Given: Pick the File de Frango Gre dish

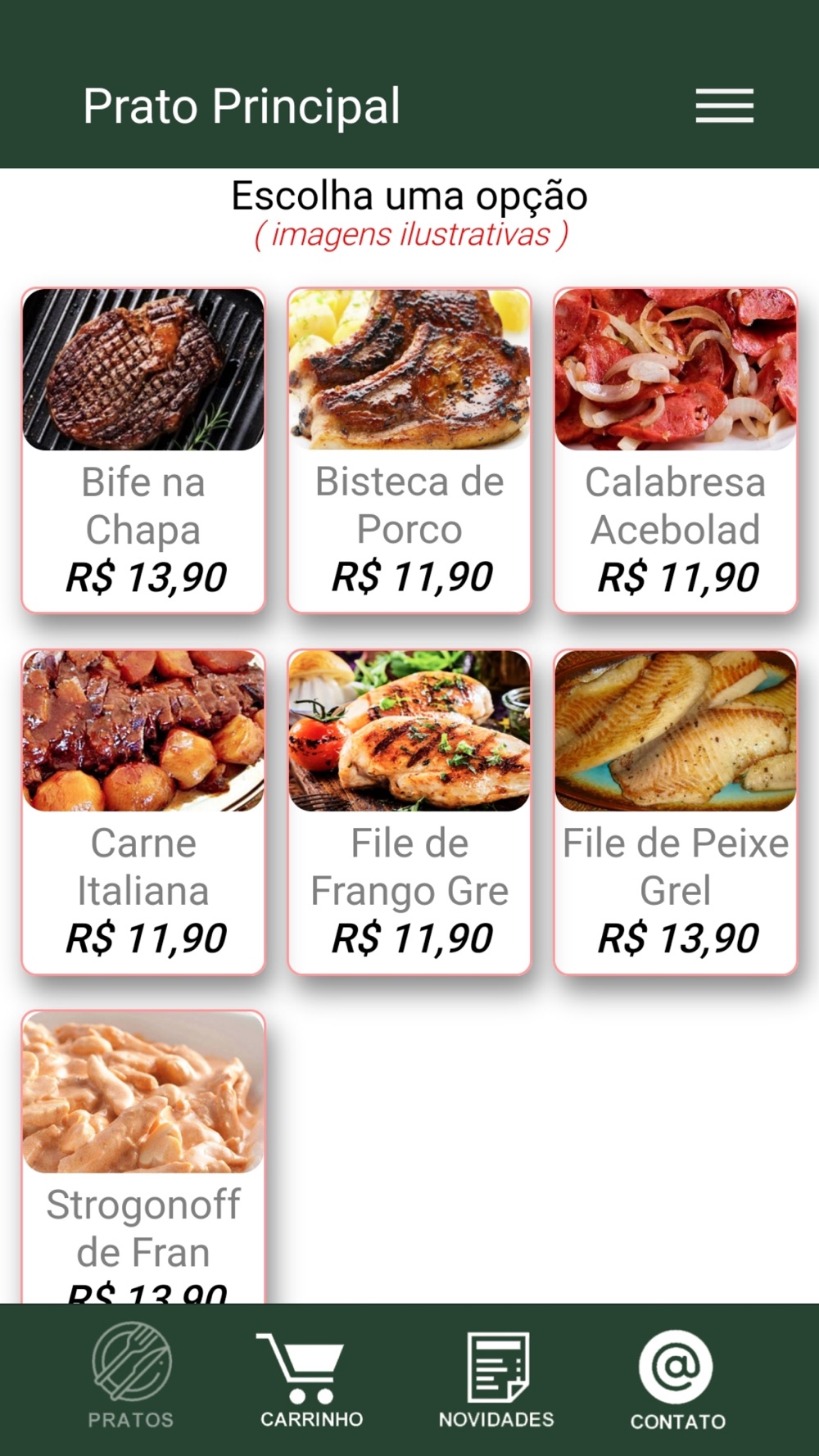Looking at the screenshot, I should pyautogui.click(x=409, y=812).
